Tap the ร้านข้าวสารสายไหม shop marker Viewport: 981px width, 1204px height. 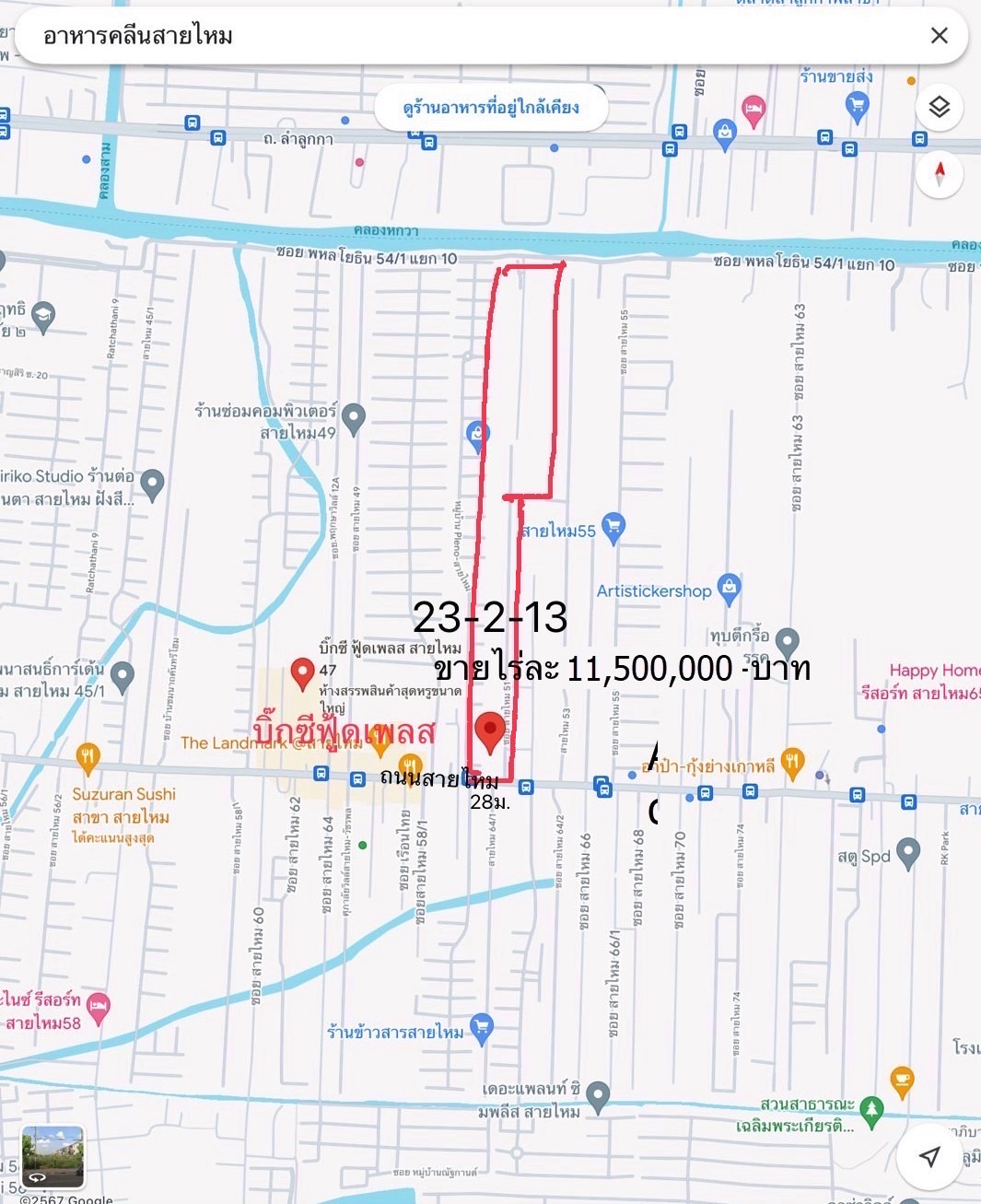click(481, 1027)
